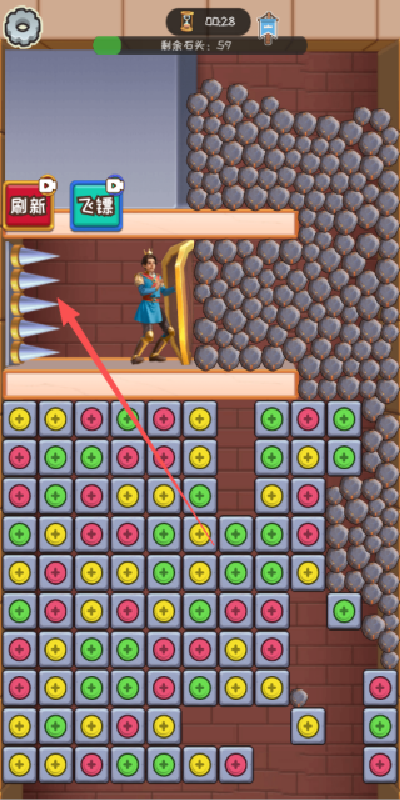The width and height of the screenshot is (400, 800).
Task: Open the settings gear
Action: click(x=22, y=26)
